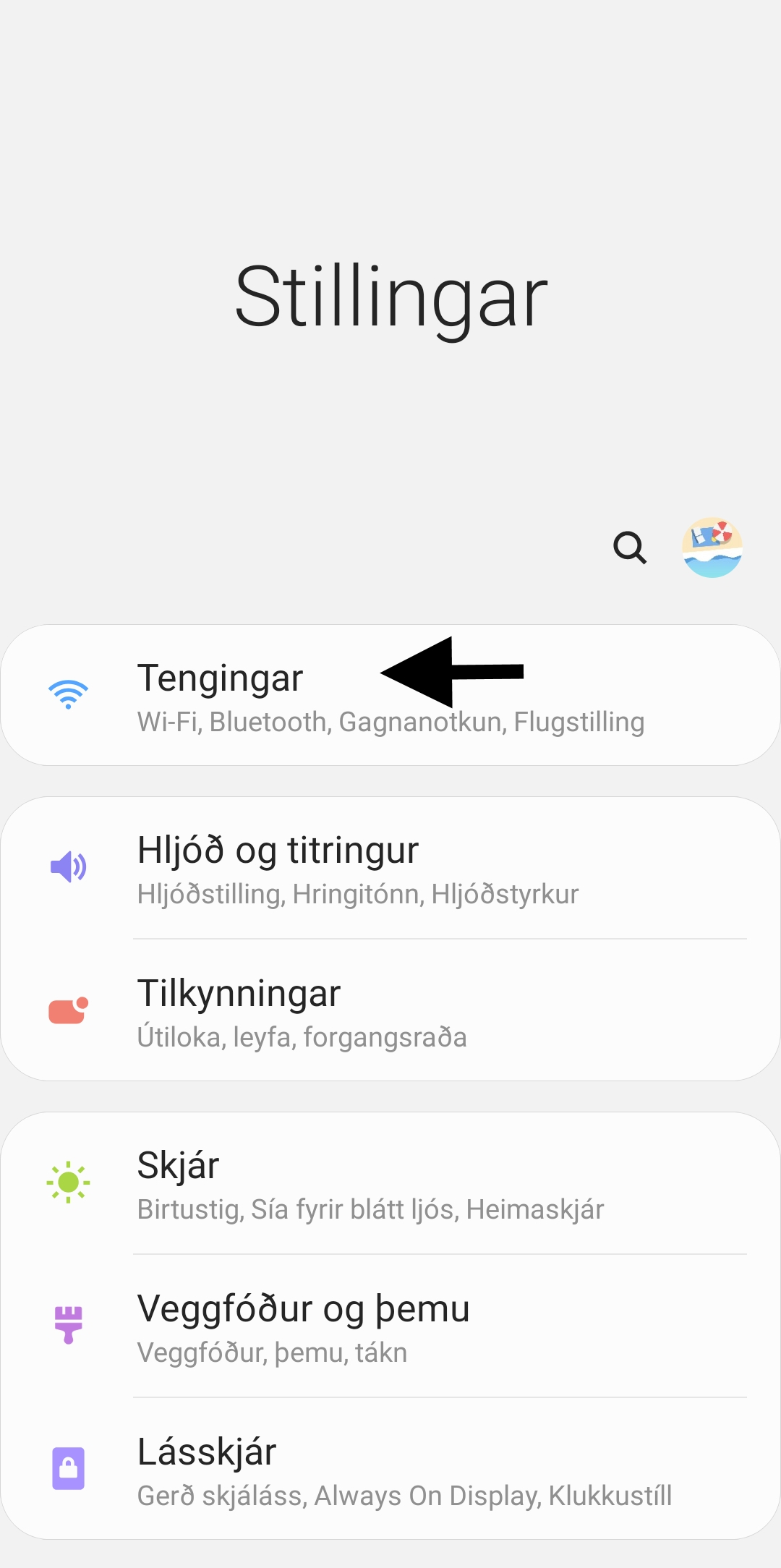Open Hljóð og titringur settings

click(x=390, y=868)
